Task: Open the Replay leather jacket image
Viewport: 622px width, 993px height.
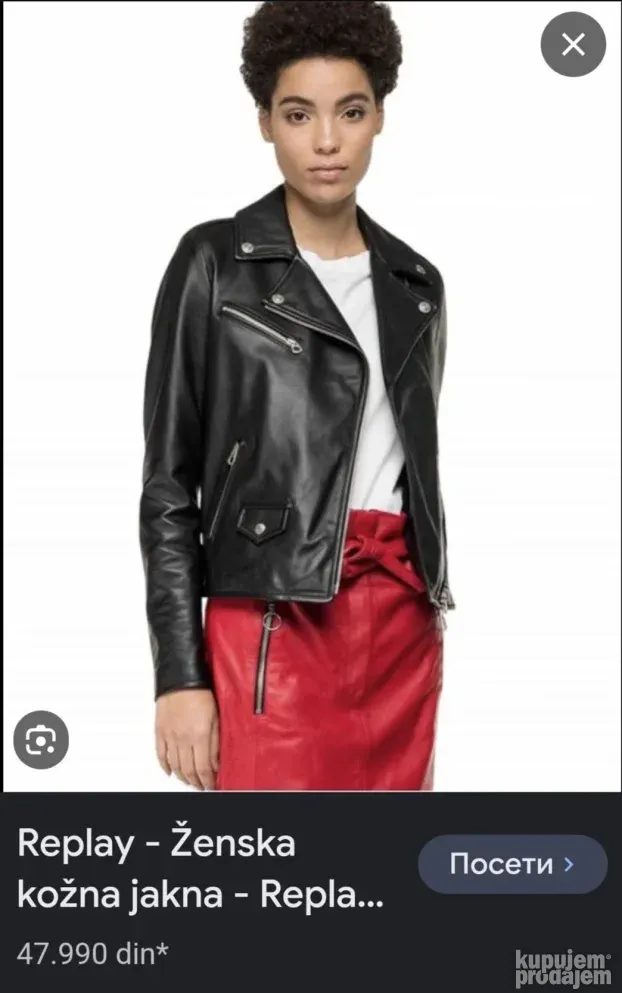Action: [x=310, y=400]
